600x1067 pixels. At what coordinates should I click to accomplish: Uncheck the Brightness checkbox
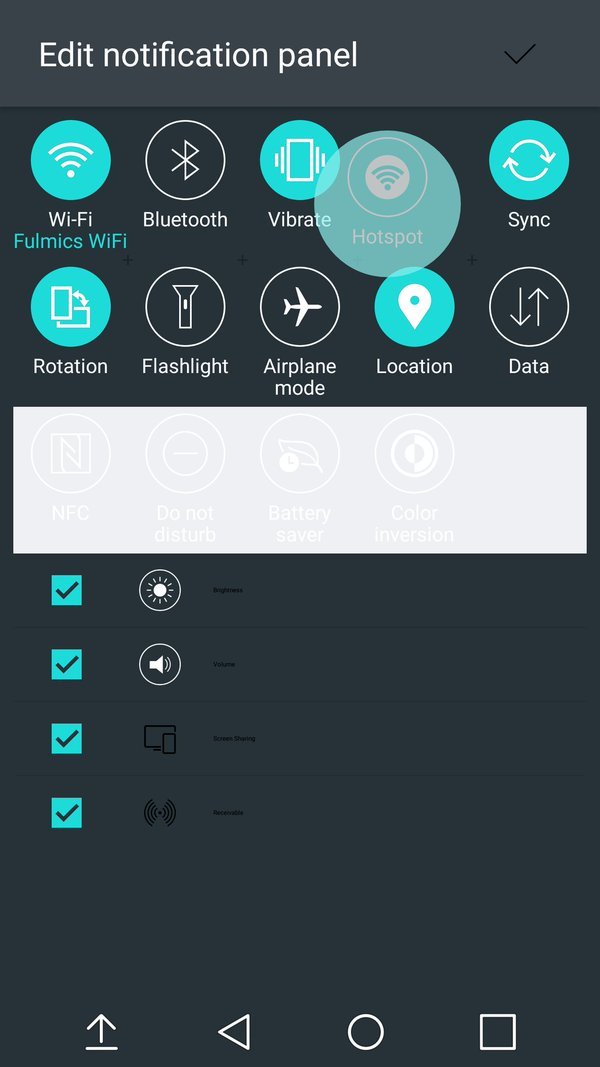(67, 590)
